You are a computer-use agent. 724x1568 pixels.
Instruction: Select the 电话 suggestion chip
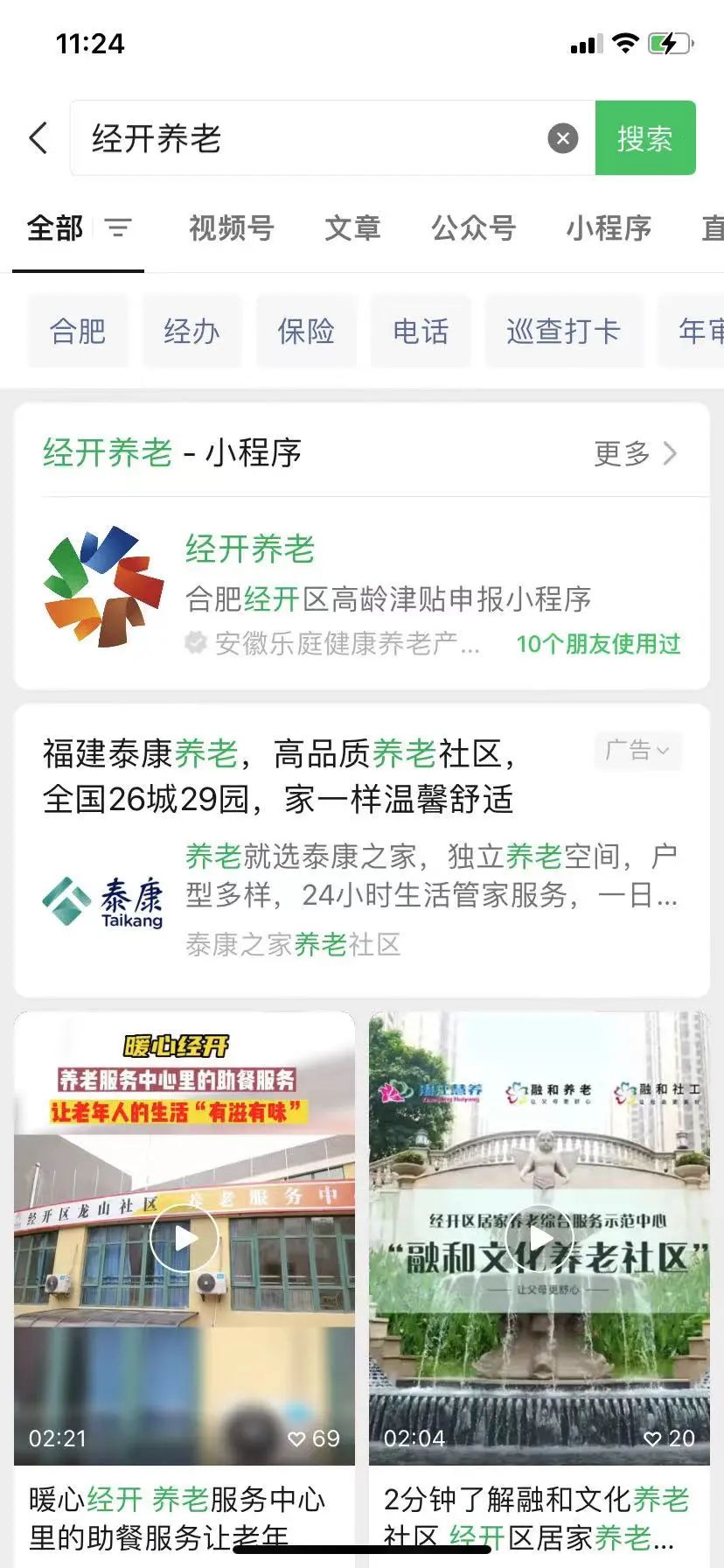tap(421, 332)
